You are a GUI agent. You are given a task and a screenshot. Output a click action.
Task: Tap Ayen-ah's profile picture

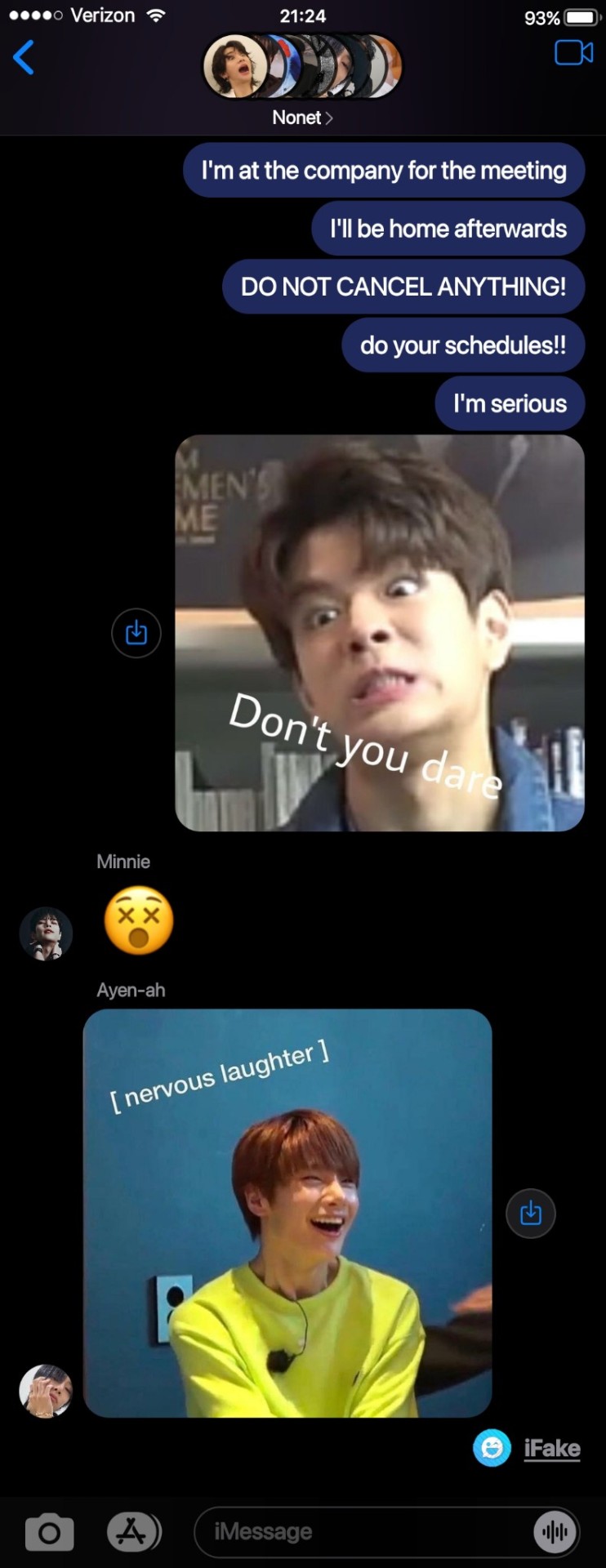[x=46, y=1390]
